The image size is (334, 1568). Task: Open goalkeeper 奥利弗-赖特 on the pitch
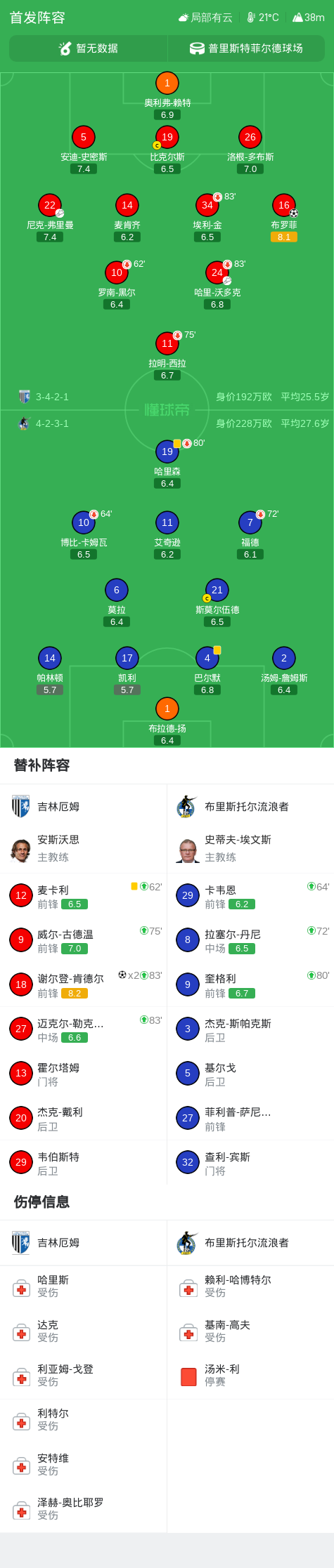(167, 95)
